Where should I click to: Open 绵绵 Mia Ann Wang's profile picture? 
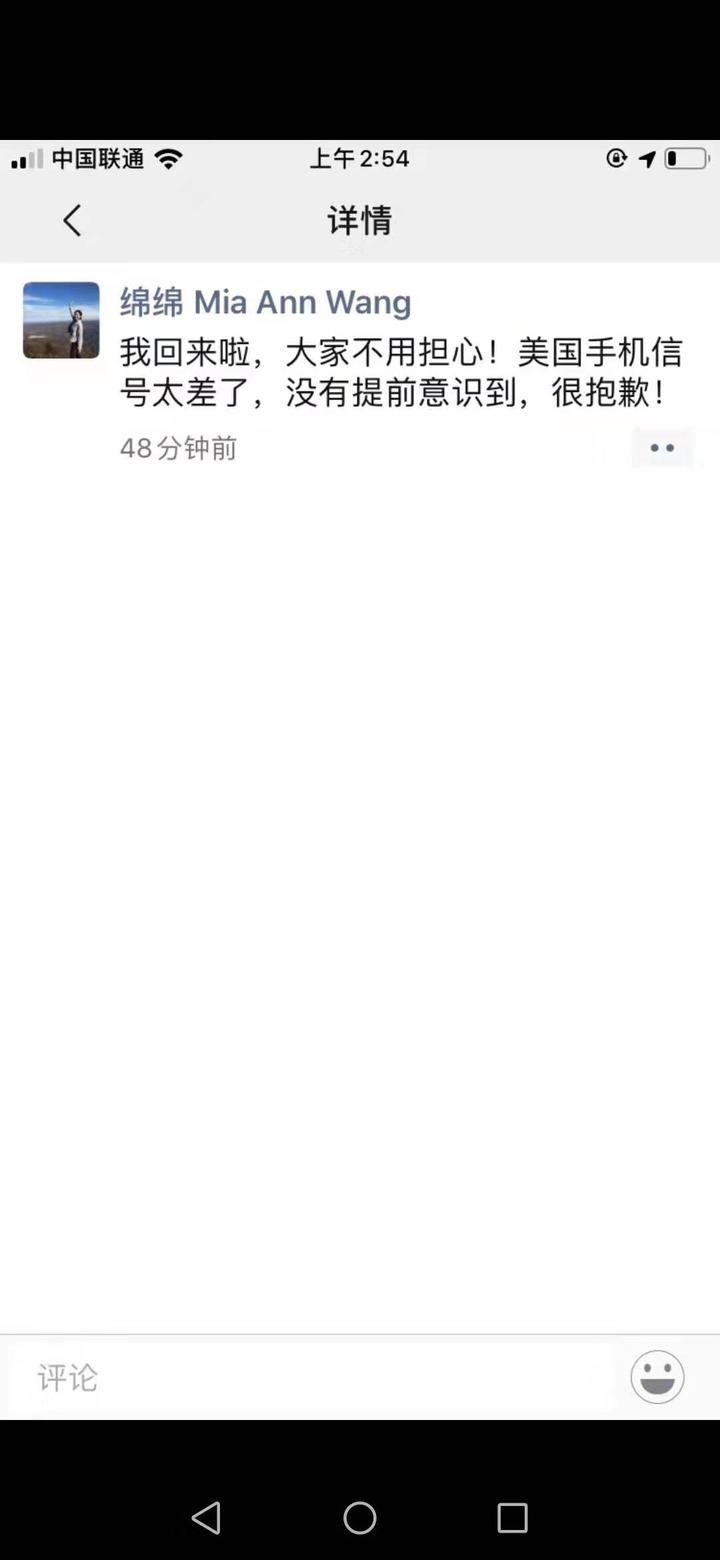pos(61,320)
